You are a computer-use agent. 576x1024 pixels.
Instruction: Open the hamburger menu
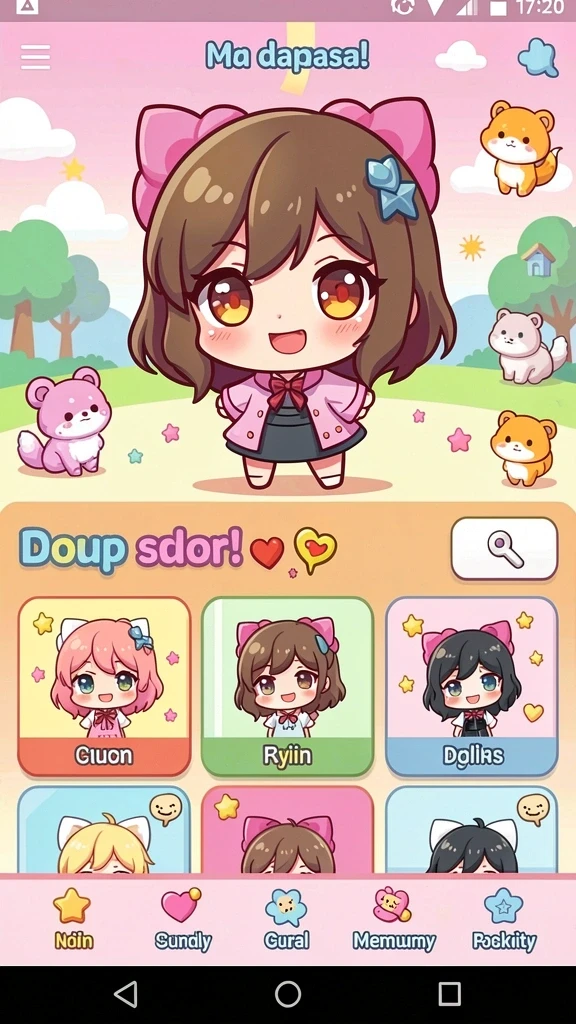click(35, 57)
